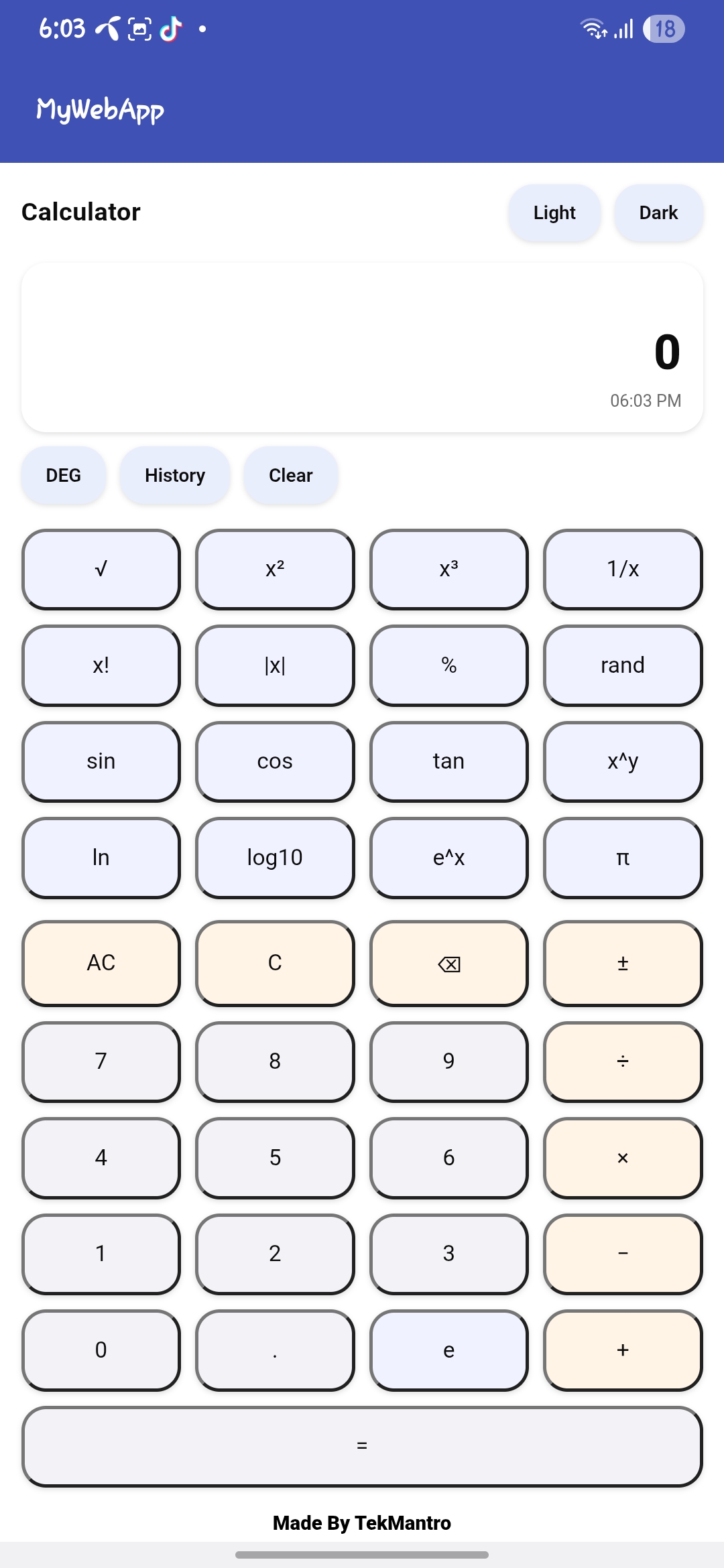
Task: Open the calculation History
Action: (x=175, y=475)
